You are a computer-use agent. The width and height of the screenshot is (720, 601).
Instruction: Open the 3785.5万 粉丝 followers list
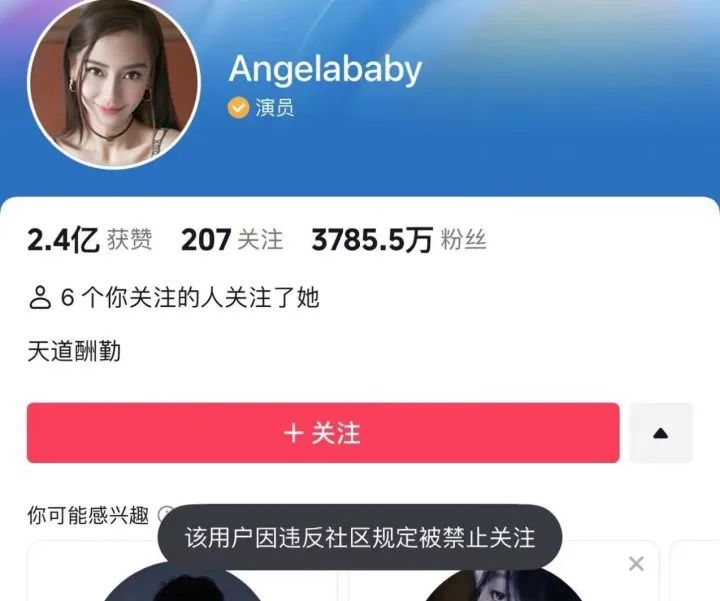(x=398, y=240)
